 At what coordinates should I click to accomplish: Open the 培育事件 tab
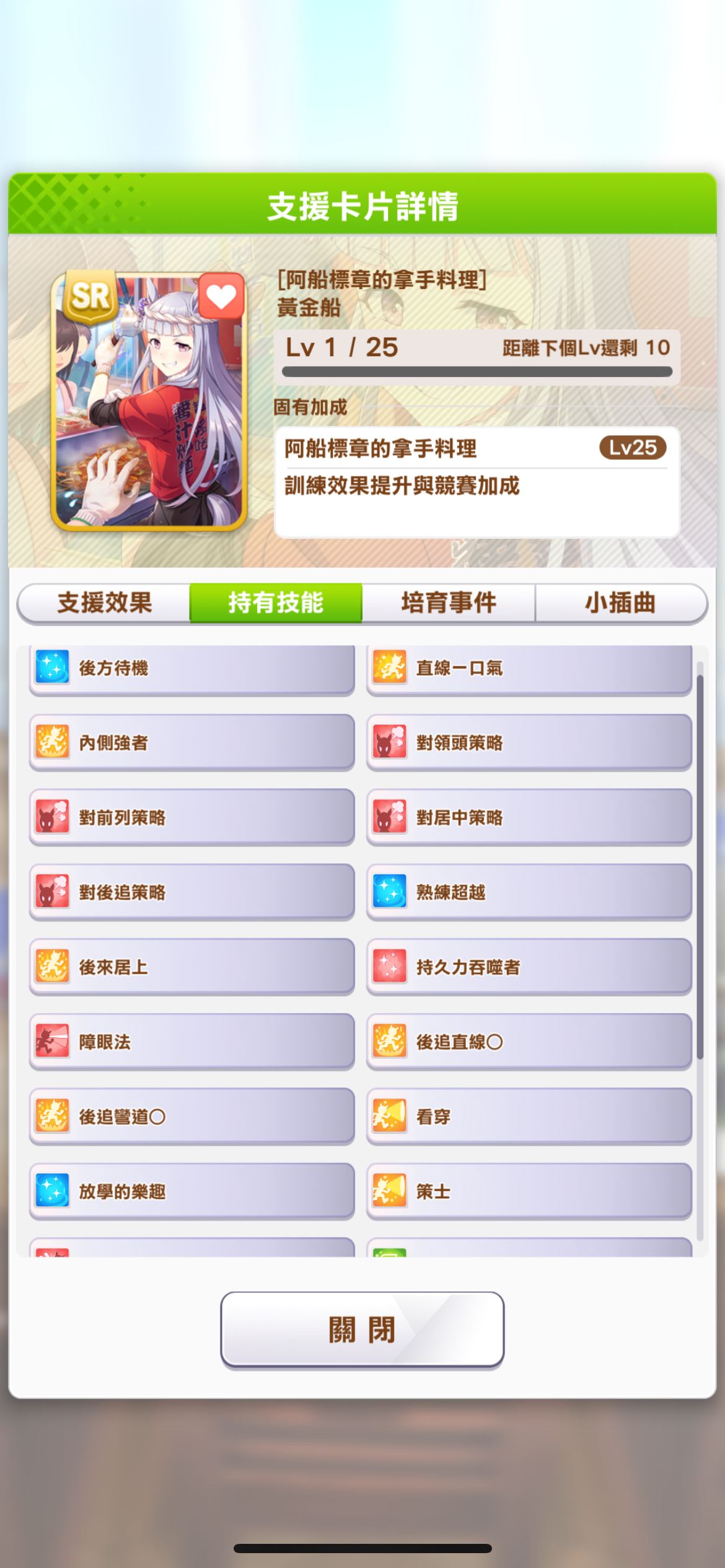(449, 603)
